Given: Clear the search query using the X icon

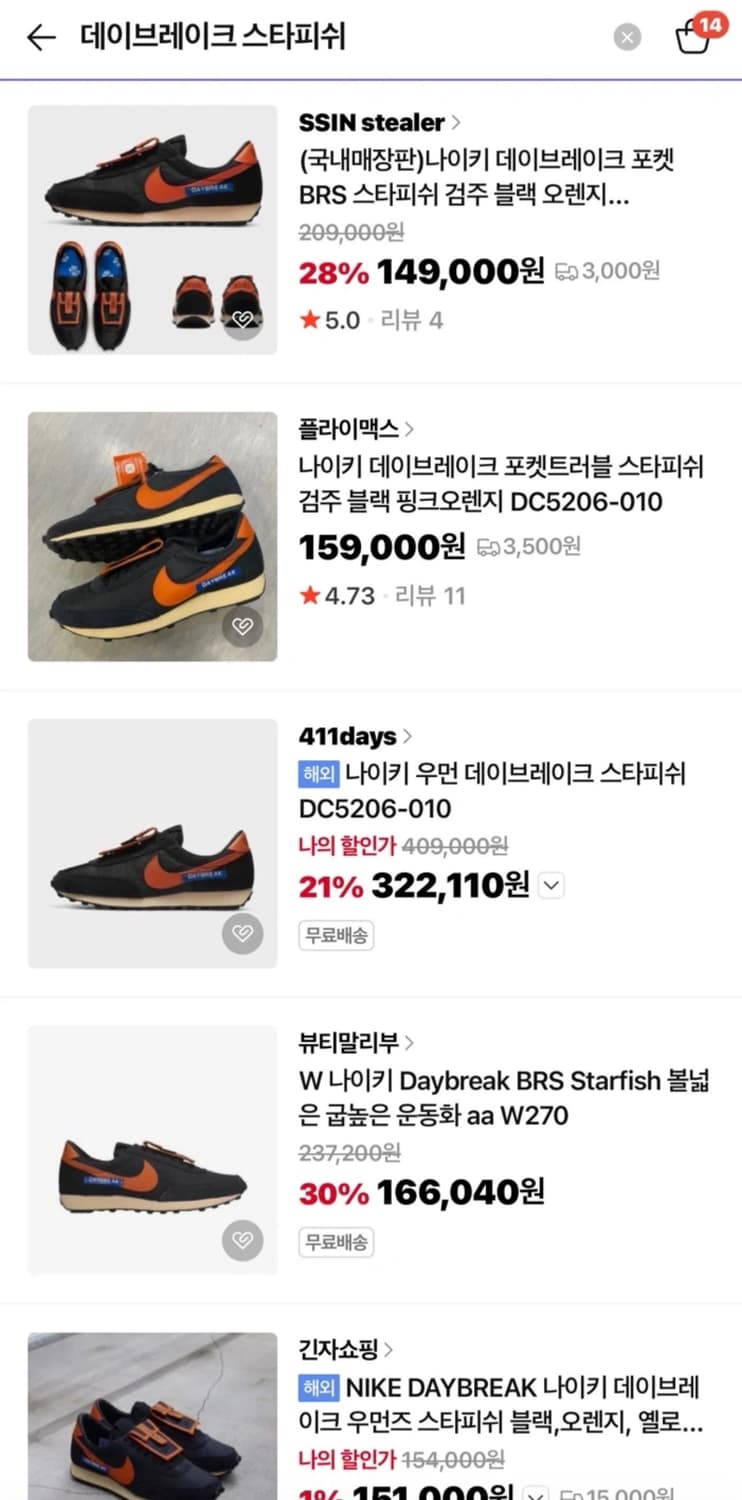Looking at the screenshot, I should click(x=627, y=37).
